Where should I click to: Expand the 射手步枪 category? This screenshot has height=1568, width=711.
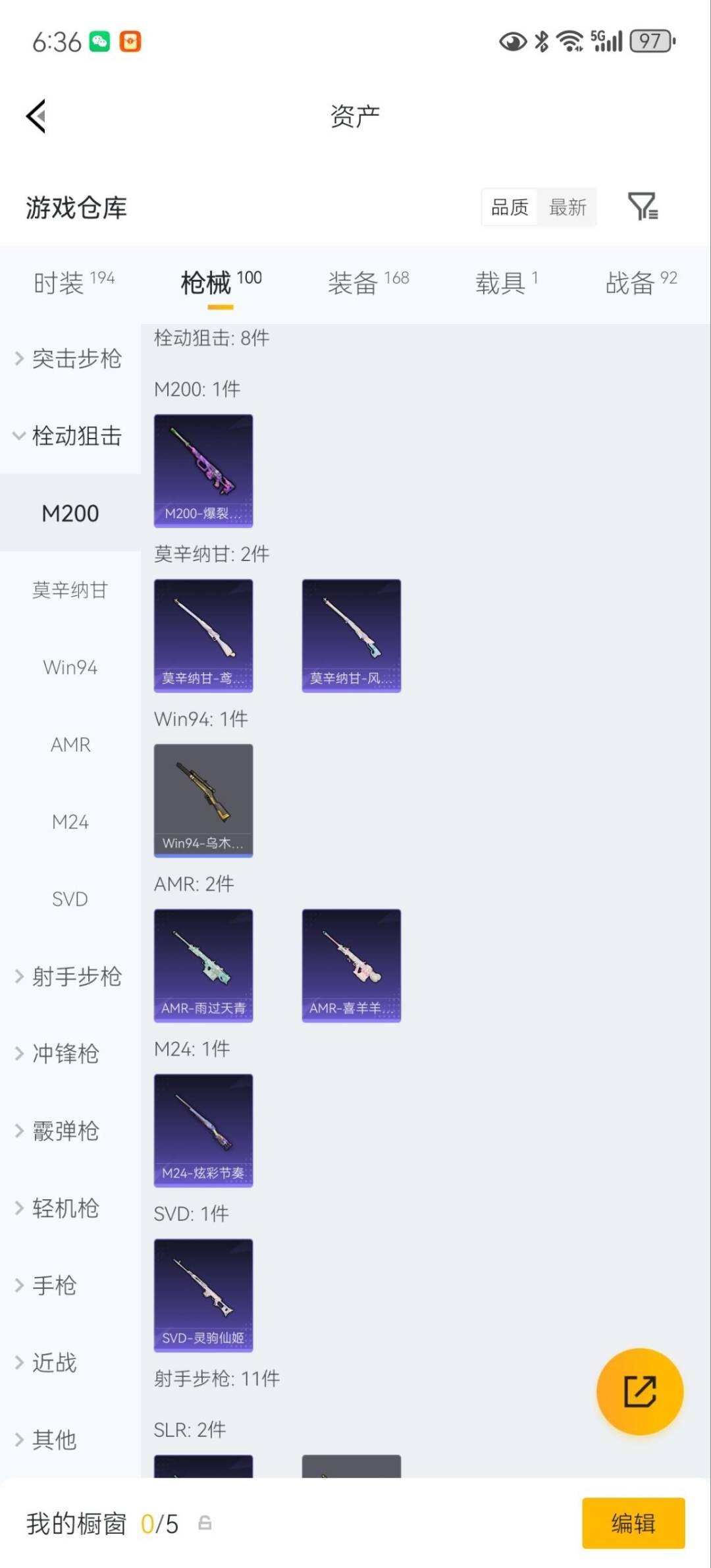[x=75, y=977]
